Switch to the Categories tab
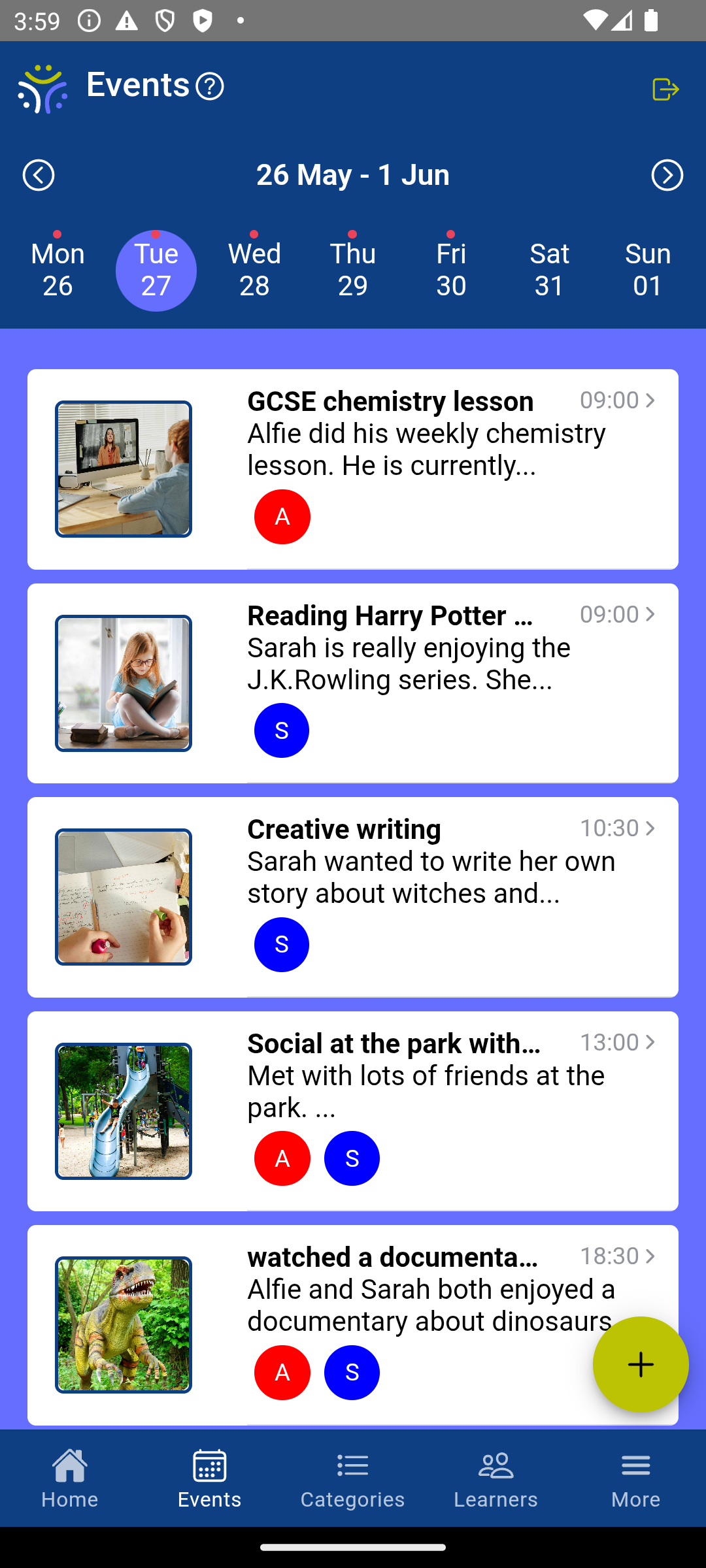706x1568 pixels. pyautogui.click(x=352, y=1479)
